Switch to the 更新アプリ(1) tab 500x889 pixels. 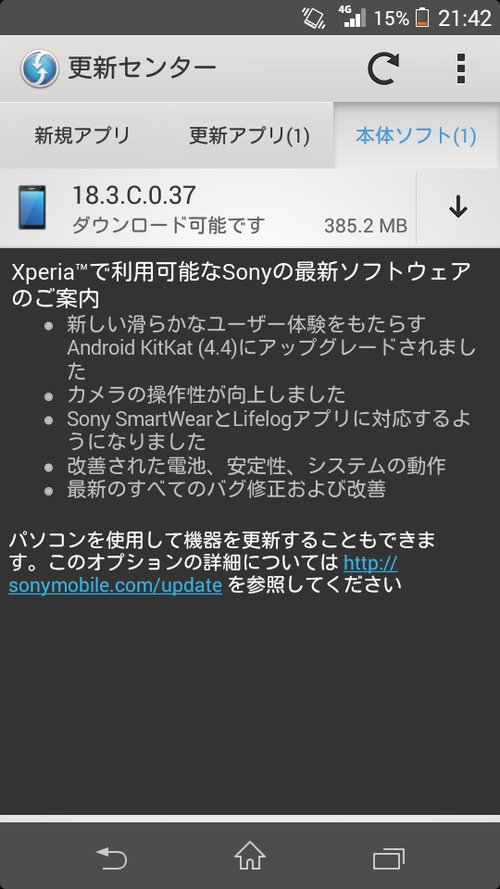(x=249, y=136)
